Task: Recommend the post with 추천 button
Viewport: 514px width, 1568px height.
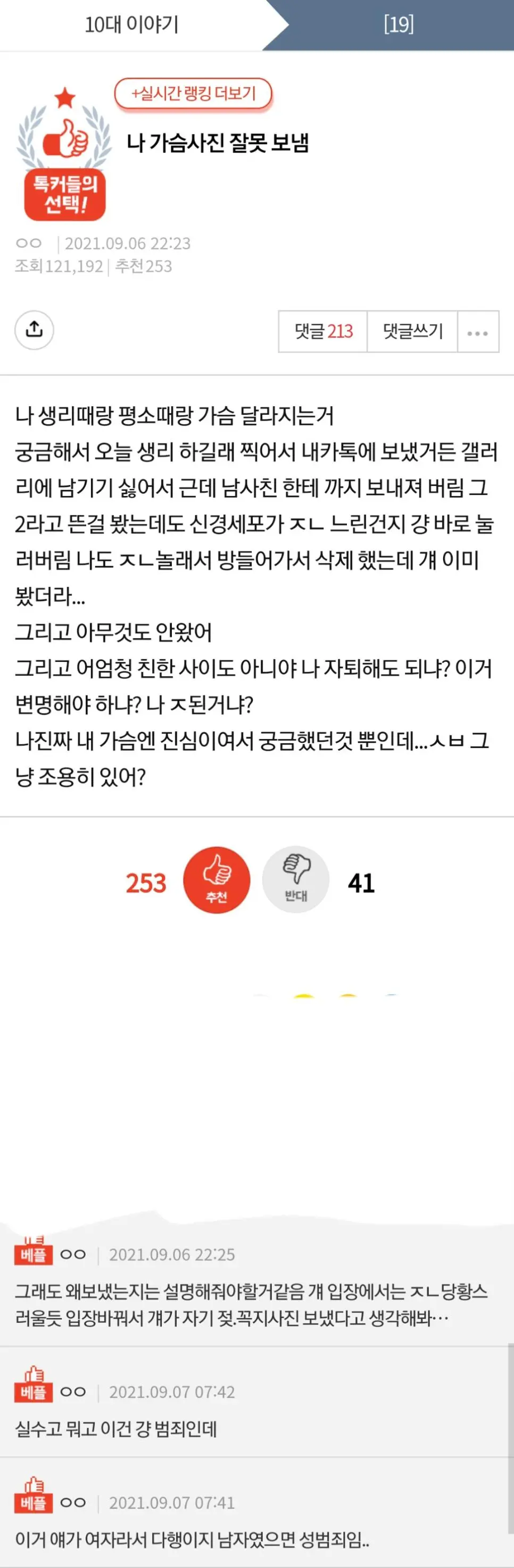Action: click(217, 879)
